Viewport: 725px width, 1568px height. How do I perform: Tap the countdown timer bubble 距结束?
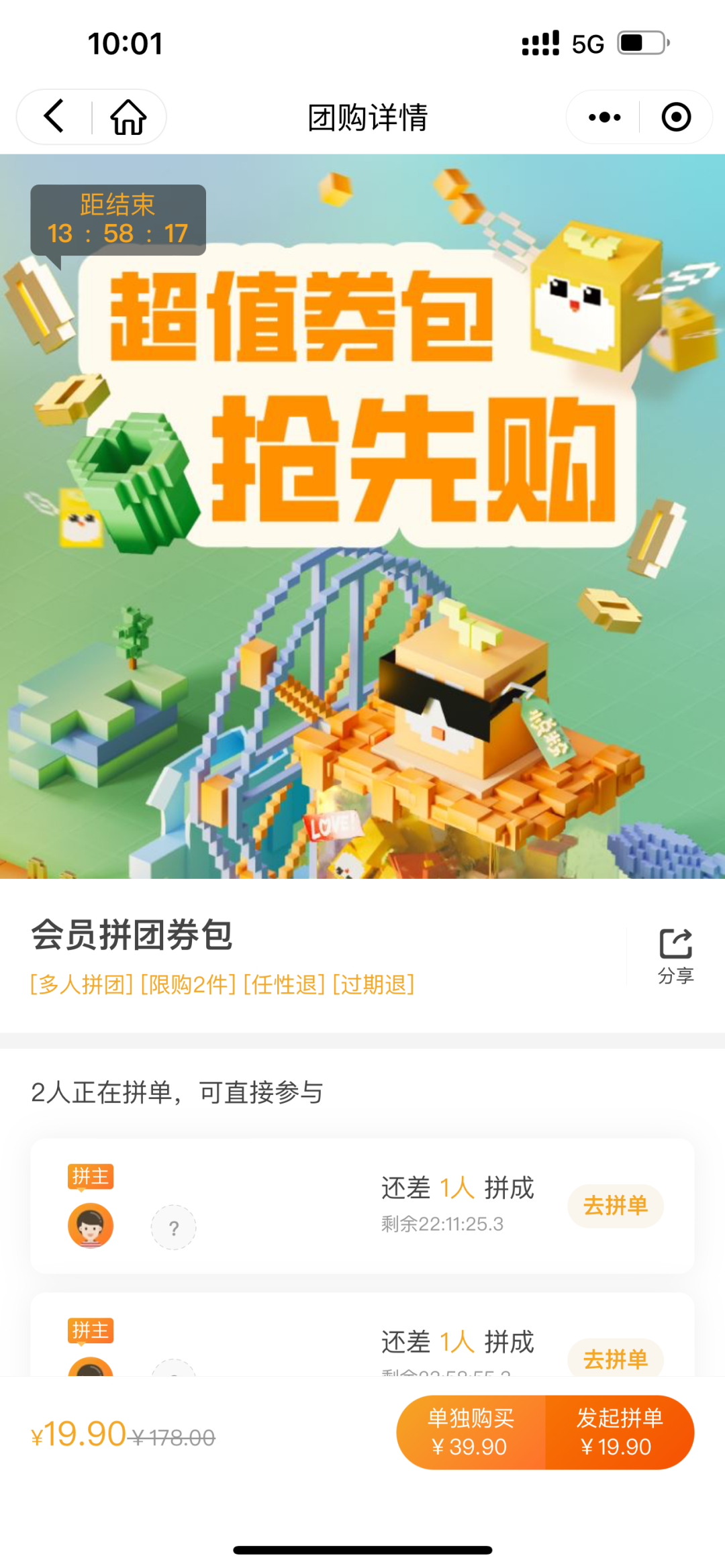pos(117,221)
